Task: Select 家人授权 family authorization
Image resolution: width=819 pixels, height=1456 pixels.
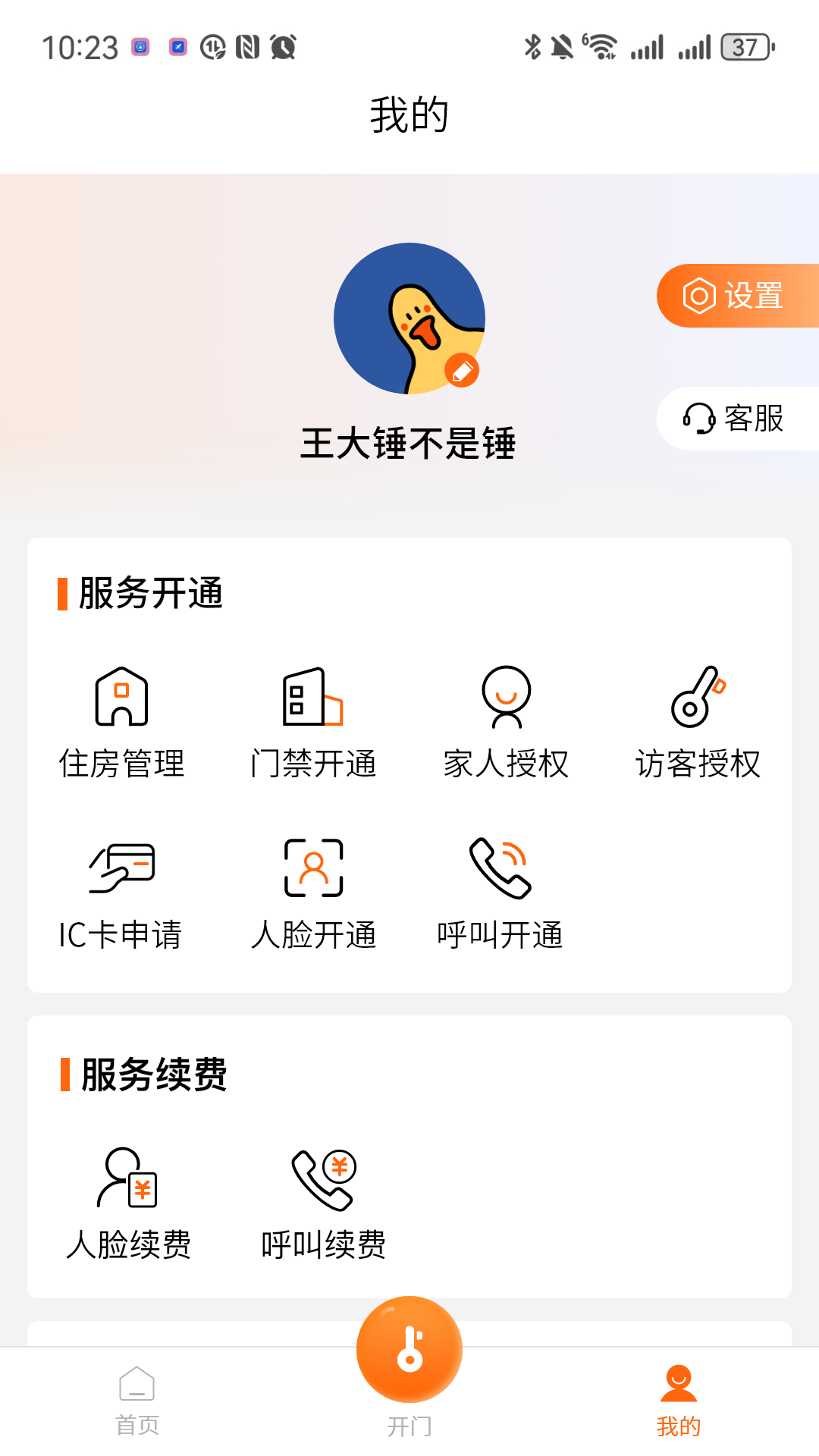Action: click(505, 720)
